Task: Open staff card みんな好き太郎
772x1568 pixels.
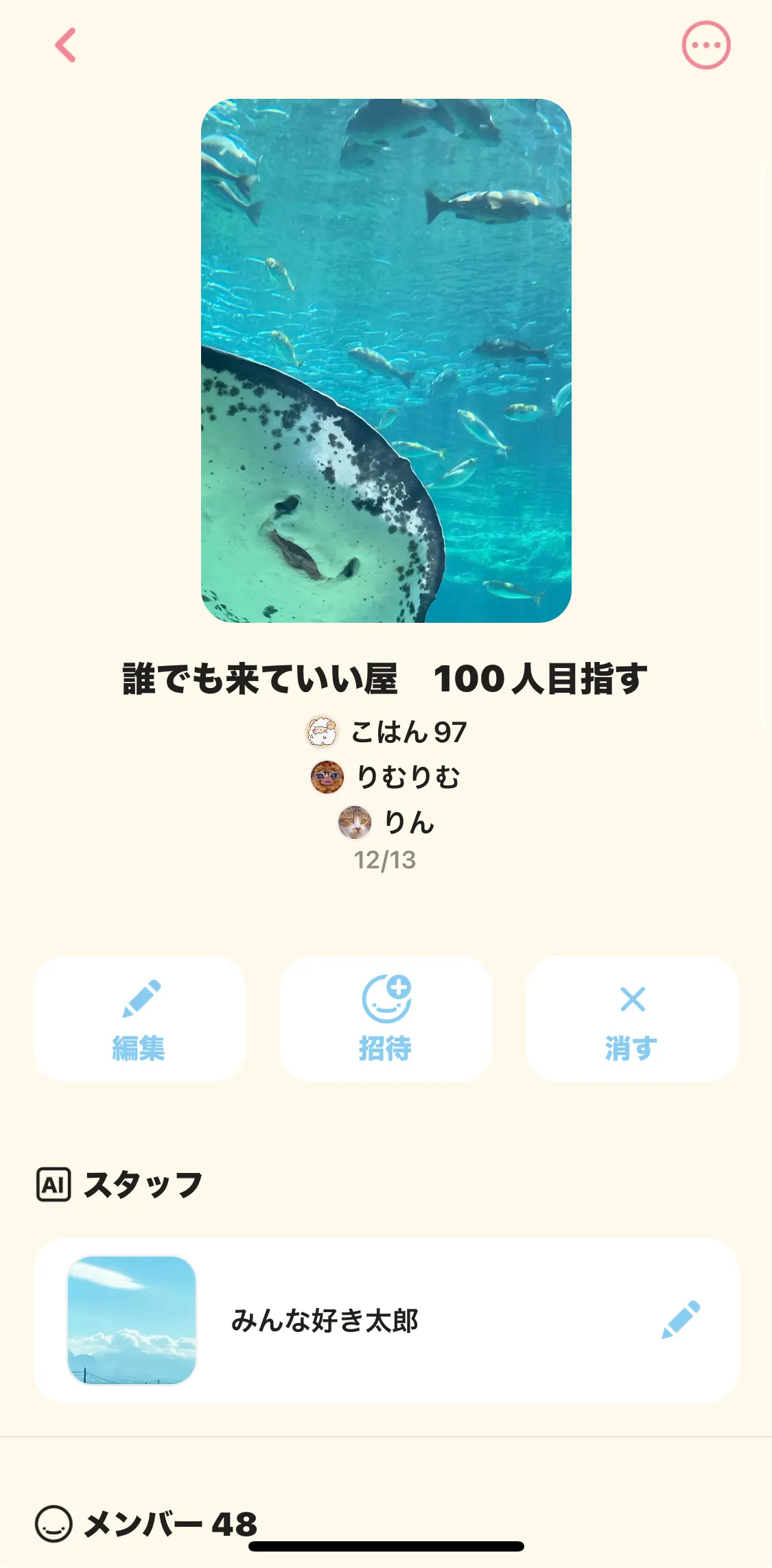Action: click(325, 1320)
